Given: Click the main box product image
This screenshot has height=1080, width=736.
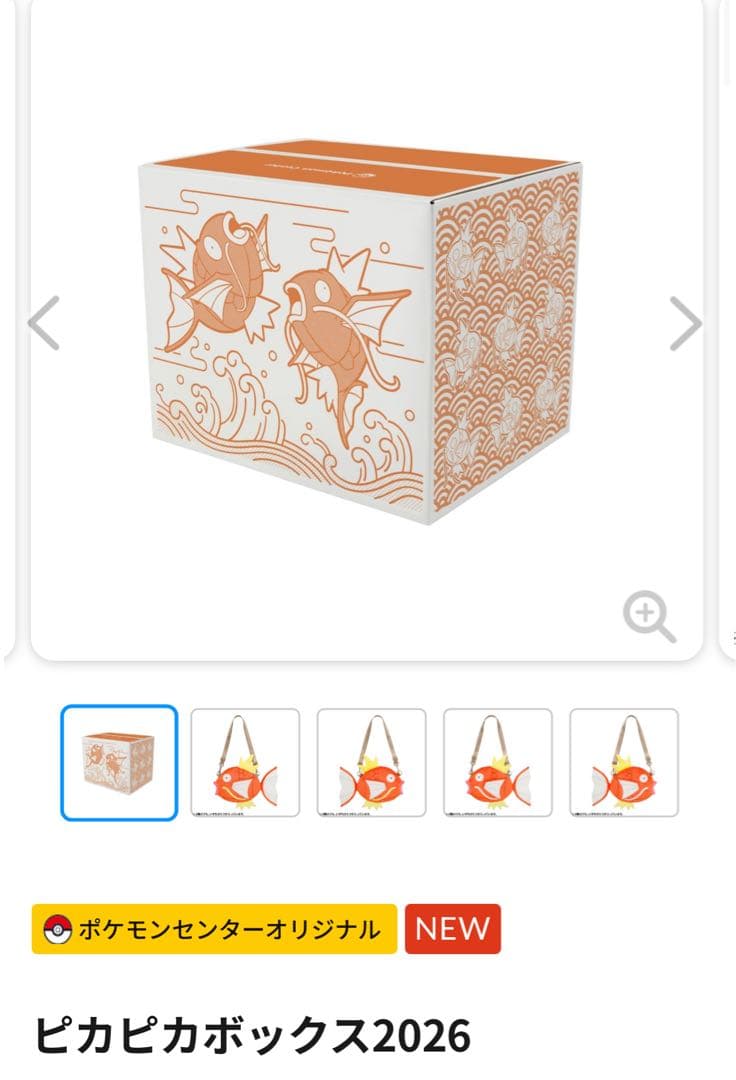Looking at the screenshot, I should (x=360, y=330).
